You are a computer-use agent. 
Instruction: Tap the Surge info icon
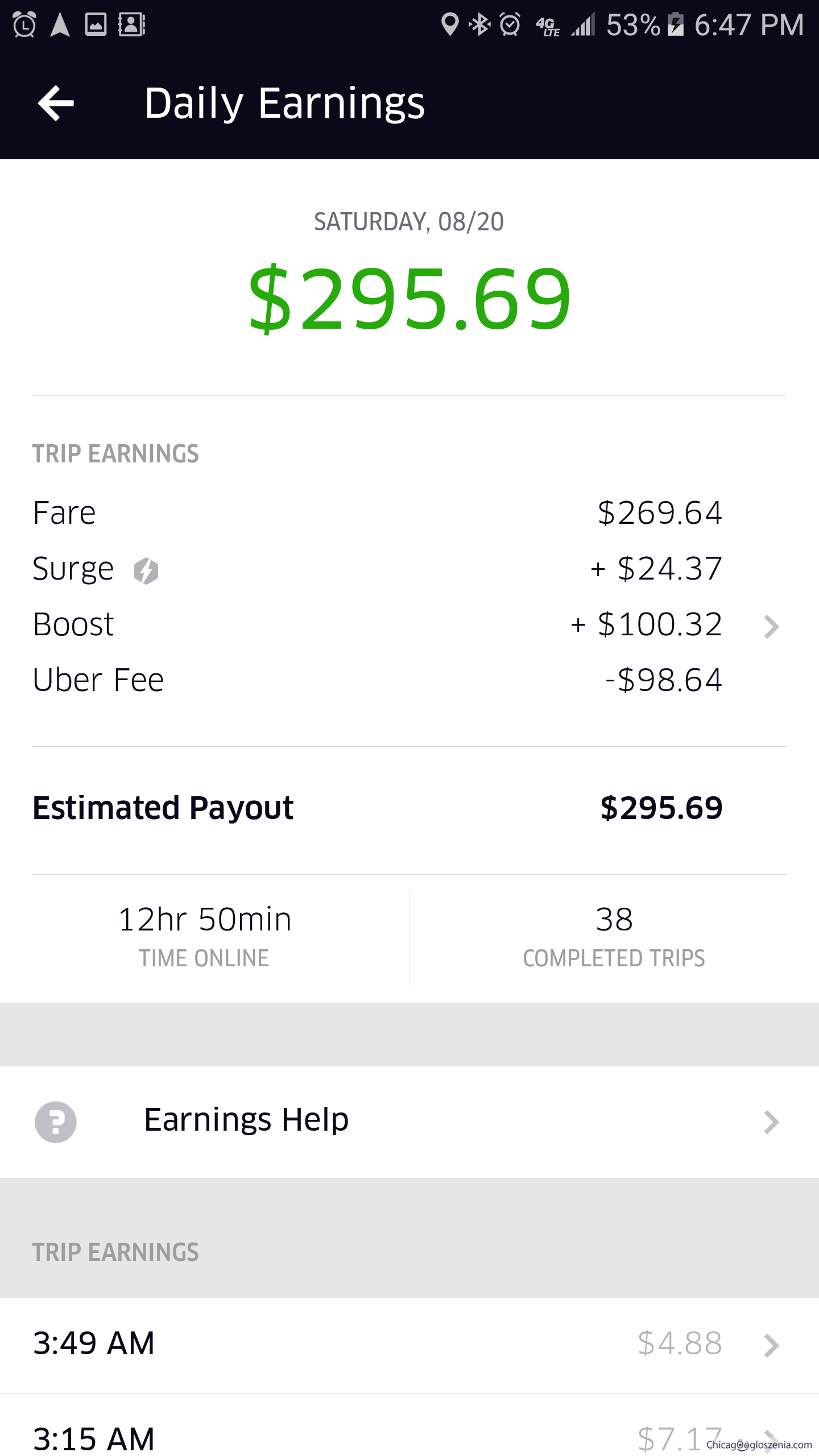pos(146,570)
